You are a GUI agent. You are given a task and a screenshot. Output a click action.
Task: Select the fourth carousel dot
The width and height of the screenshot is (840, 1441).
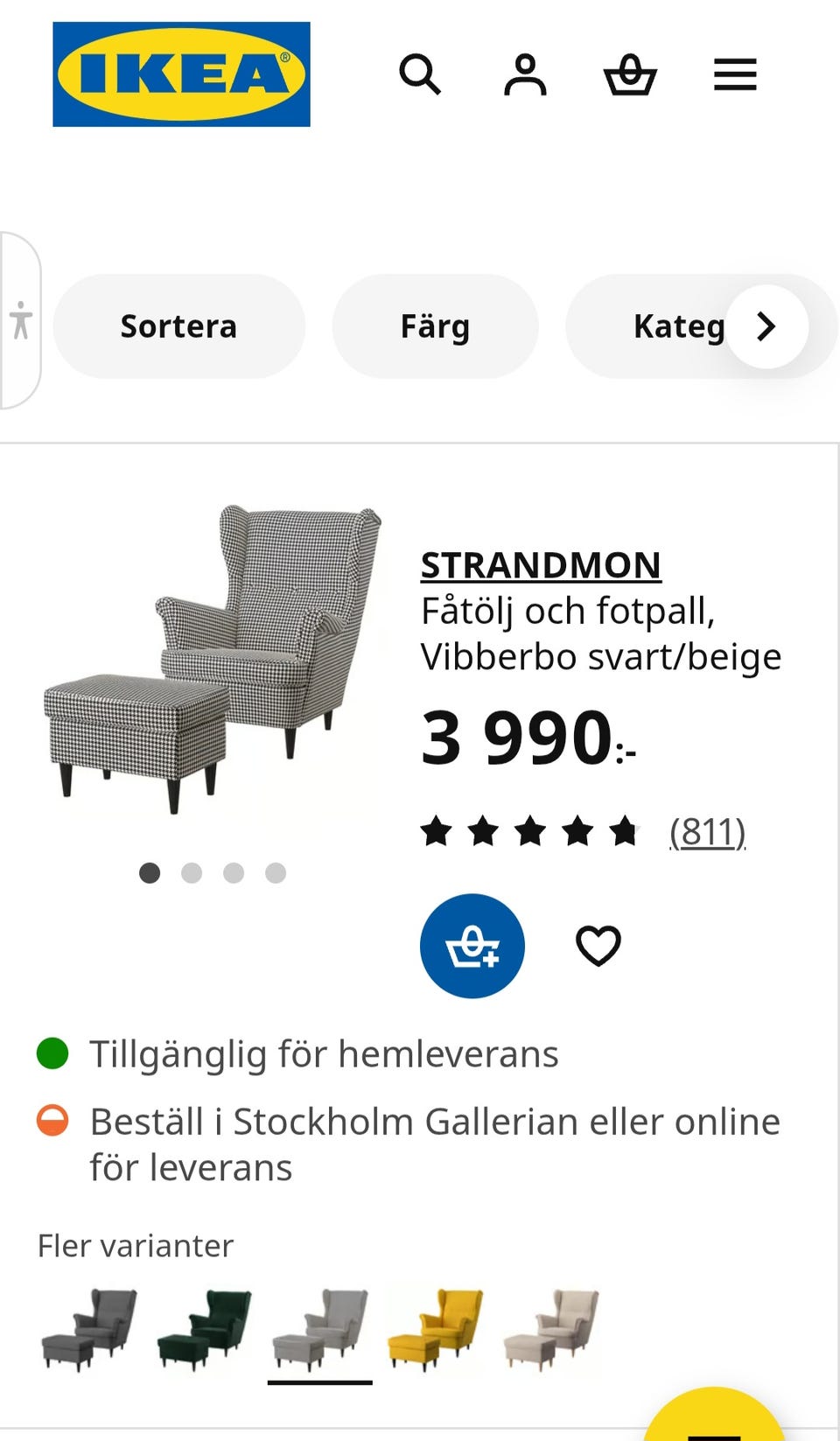276,872
